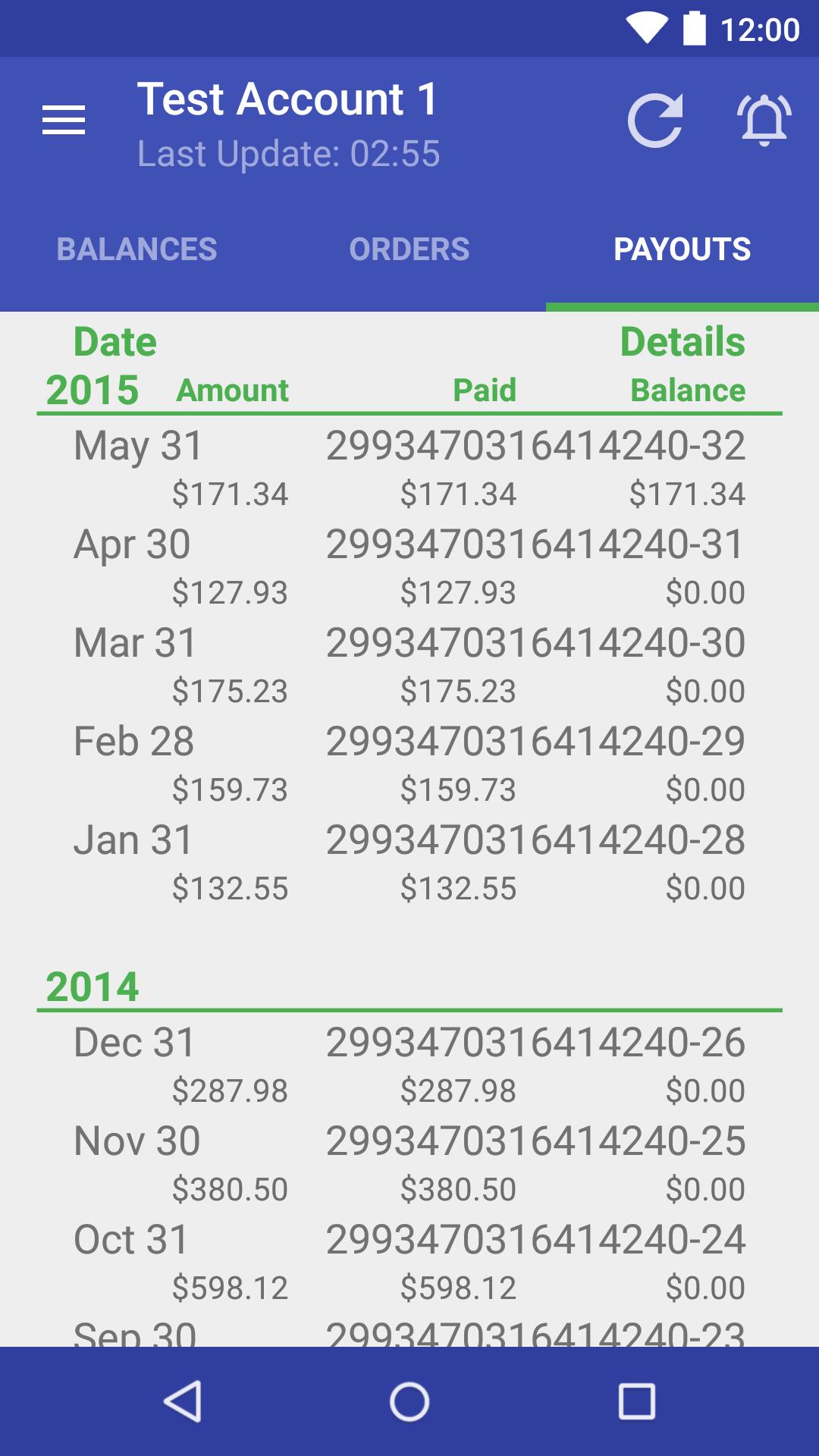Viewport: 819px width, 1456px height.
Task: View the Nov 30 payout details
Action: (409, 1163)
